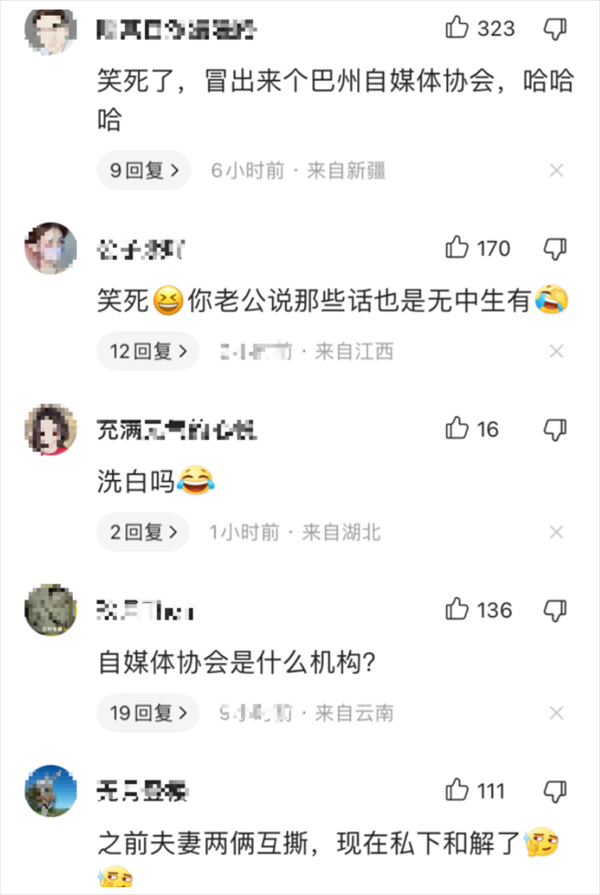Dislike the comment about 夫妻两俩互撕
600x895 pixels.
[554, 790]
